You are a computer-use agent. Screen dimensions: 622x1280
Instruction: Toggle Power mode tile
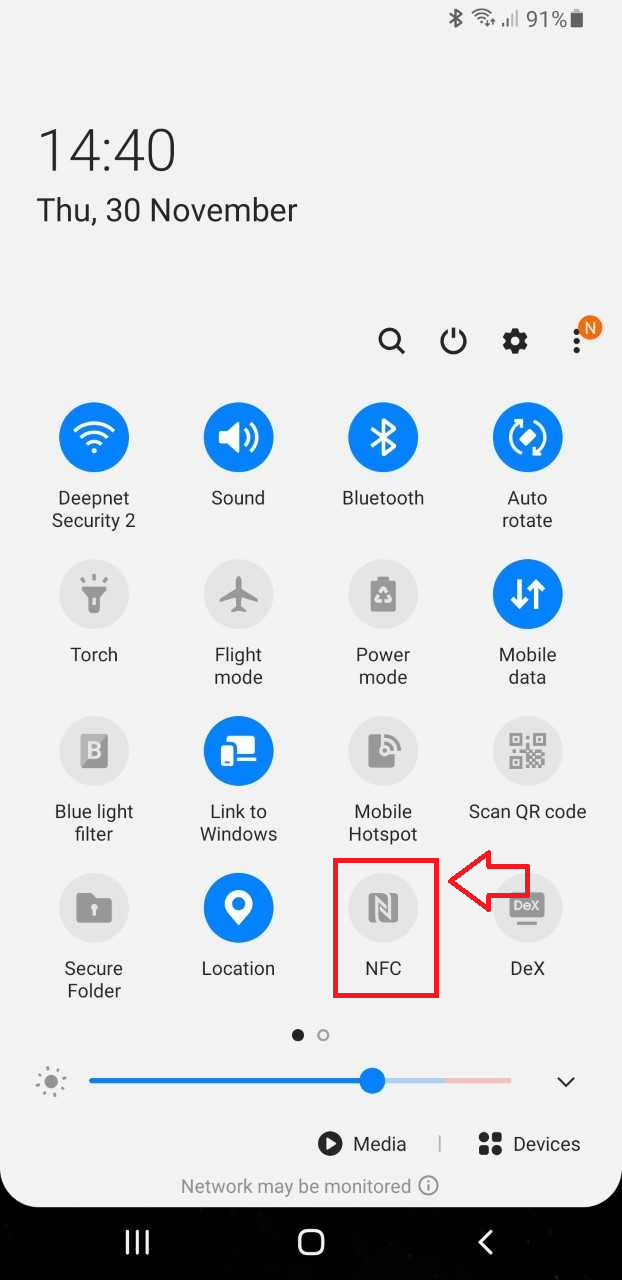pyautogui.click(x=383, y=594)
